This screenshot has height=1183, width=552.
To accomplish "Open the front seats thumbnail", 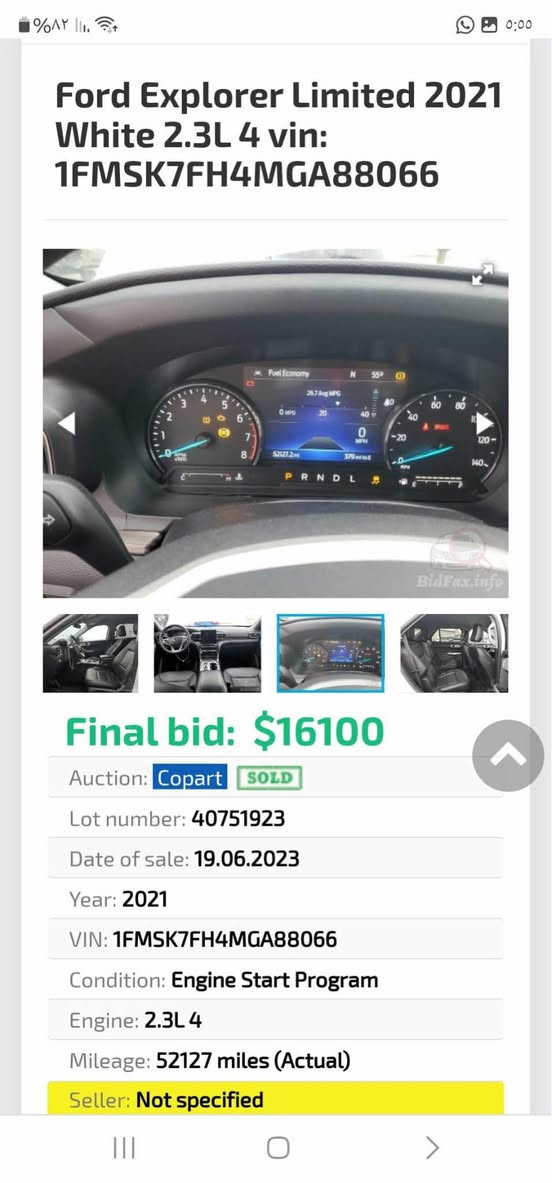I will (x=90, y=653).
